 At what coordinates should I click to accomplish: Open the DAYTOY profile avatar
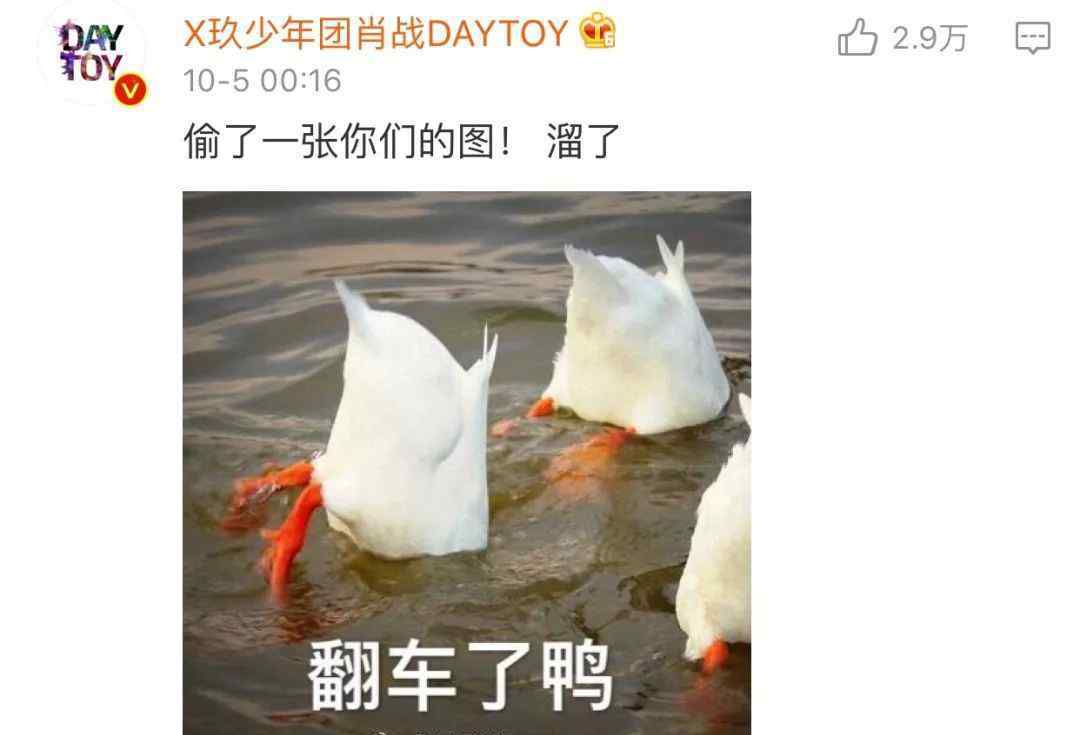[93, 58]
